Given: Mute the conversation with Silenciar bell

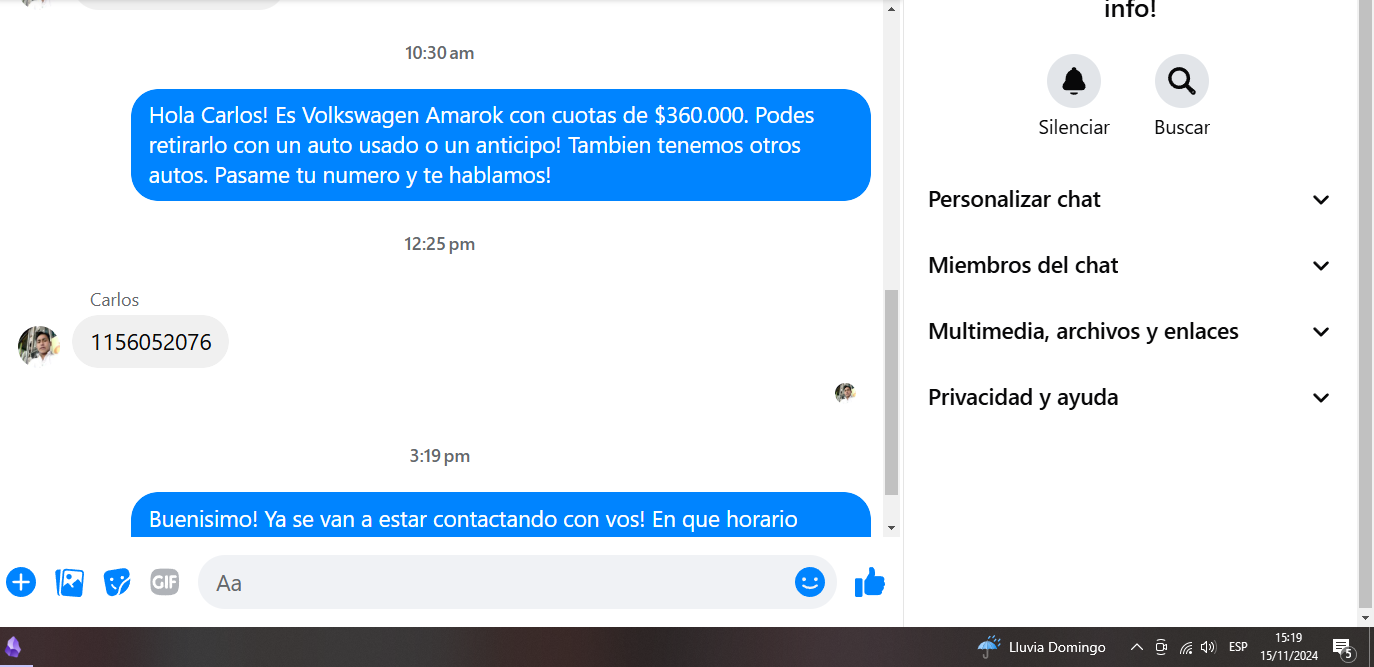Looking at the screenshot, I should (x=1073, y=81).
